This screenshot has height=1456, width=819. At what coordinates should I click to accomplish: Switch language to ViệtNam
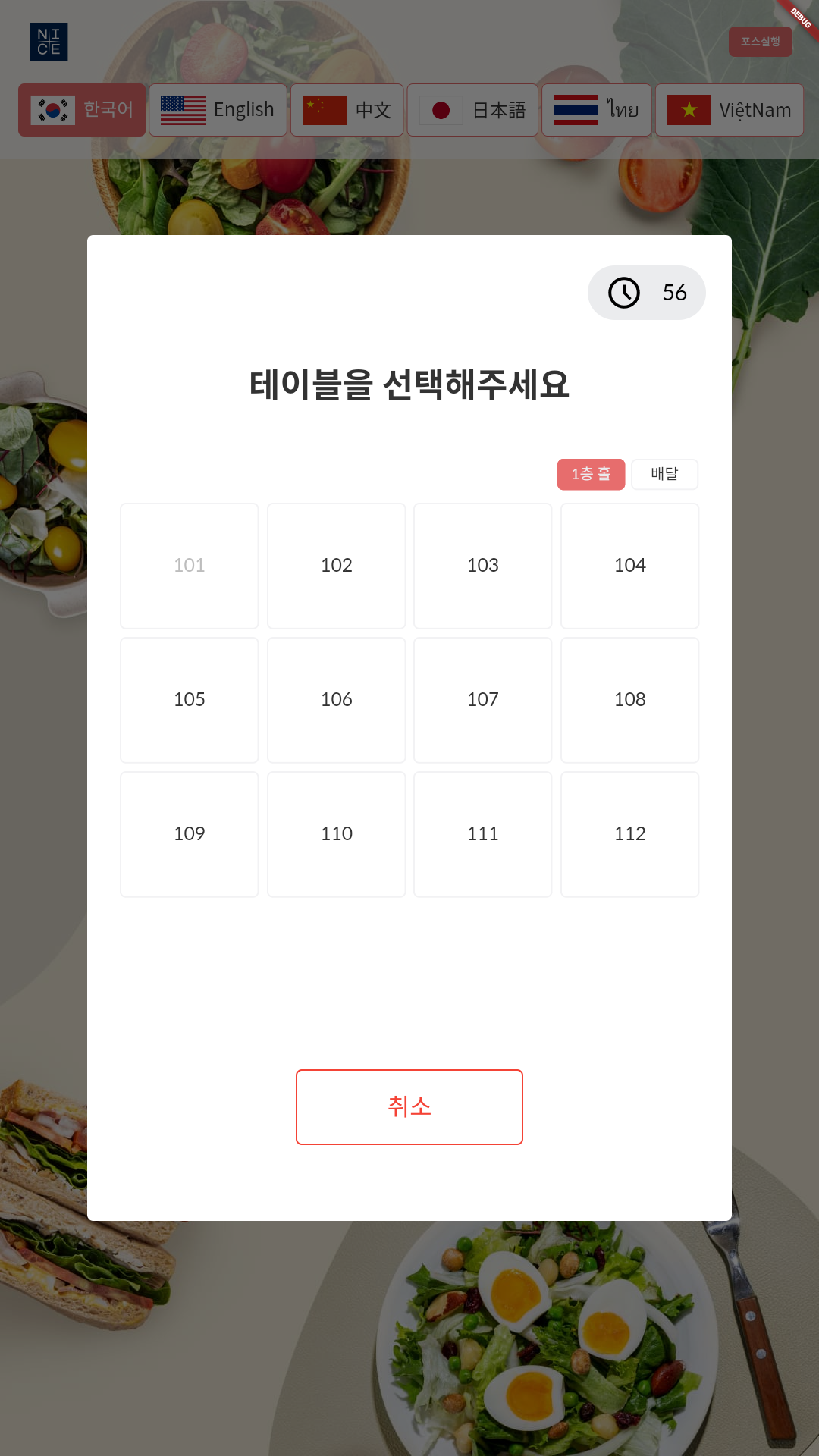729,110
